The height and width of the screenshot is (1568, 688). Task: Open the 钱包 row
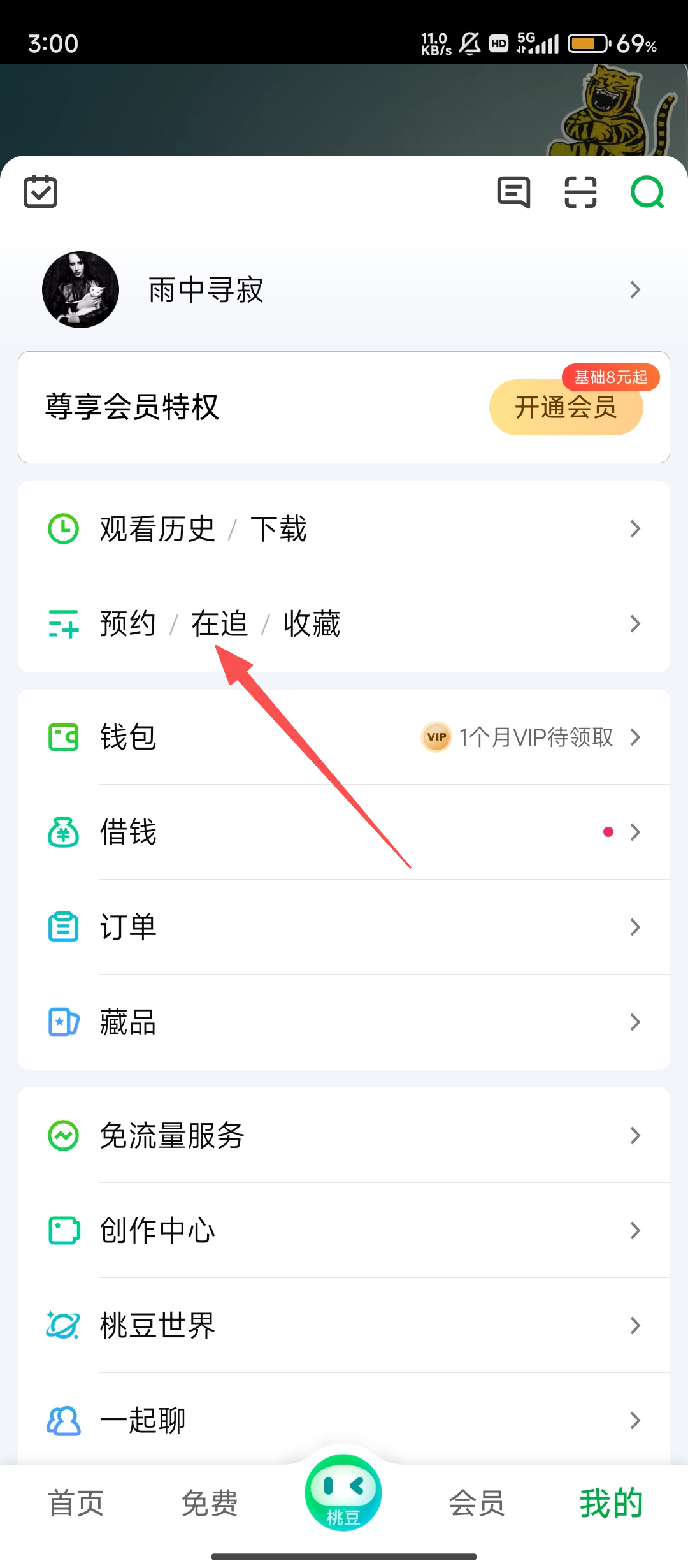pos(344,737)
